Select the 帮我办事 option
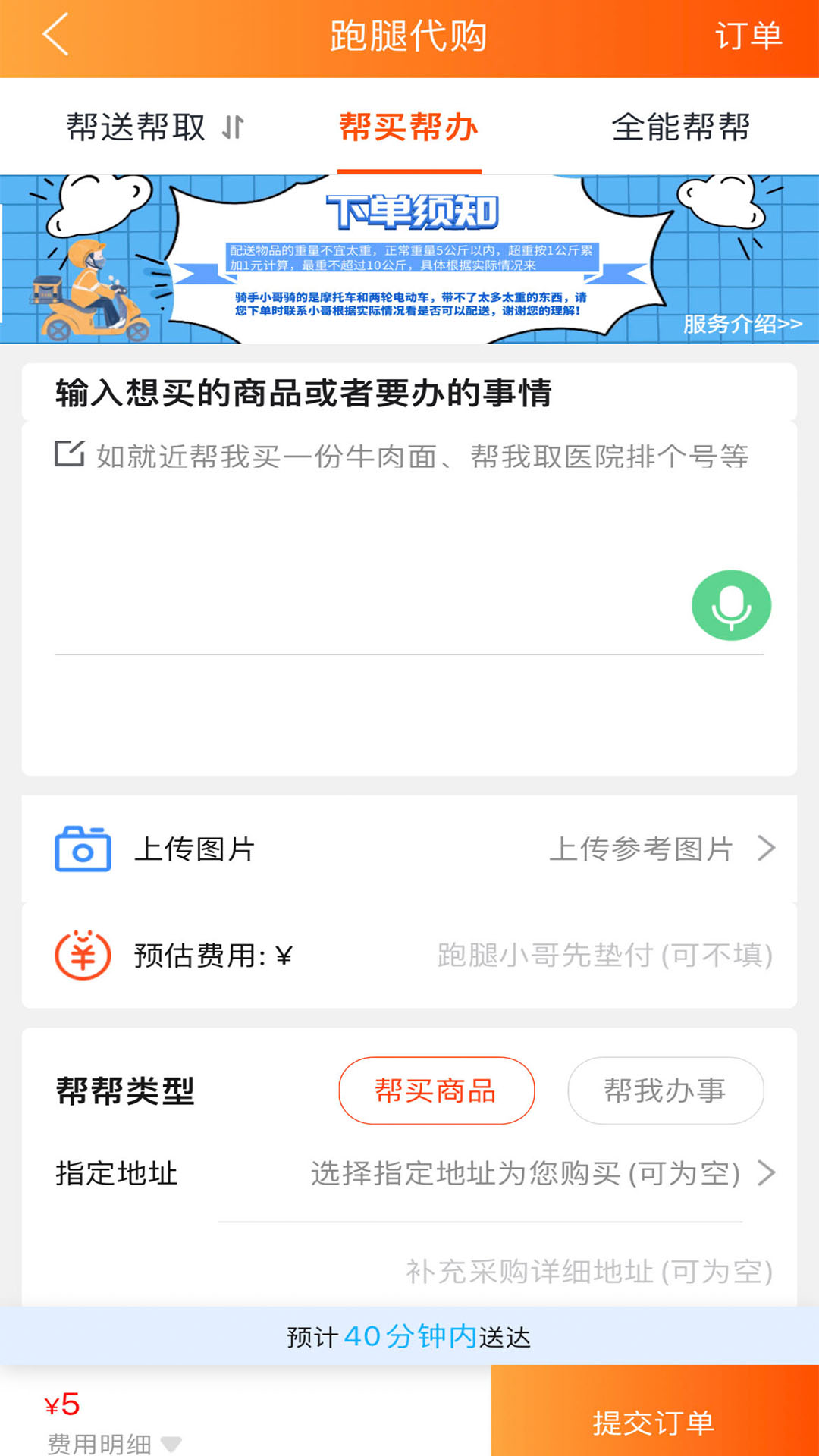This screenshot has width=819, height=1456. click(x=666, y=1090)
